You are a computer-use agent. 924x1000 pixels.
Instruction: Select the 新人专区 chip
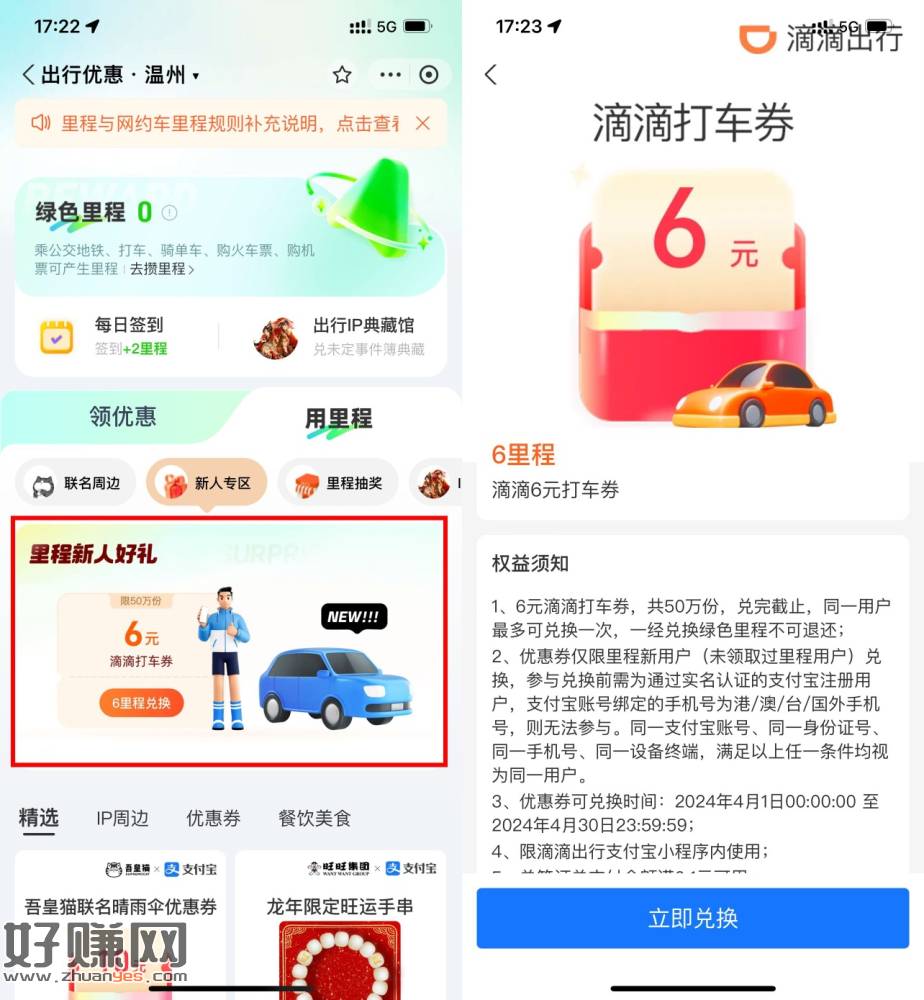(207, 484)
